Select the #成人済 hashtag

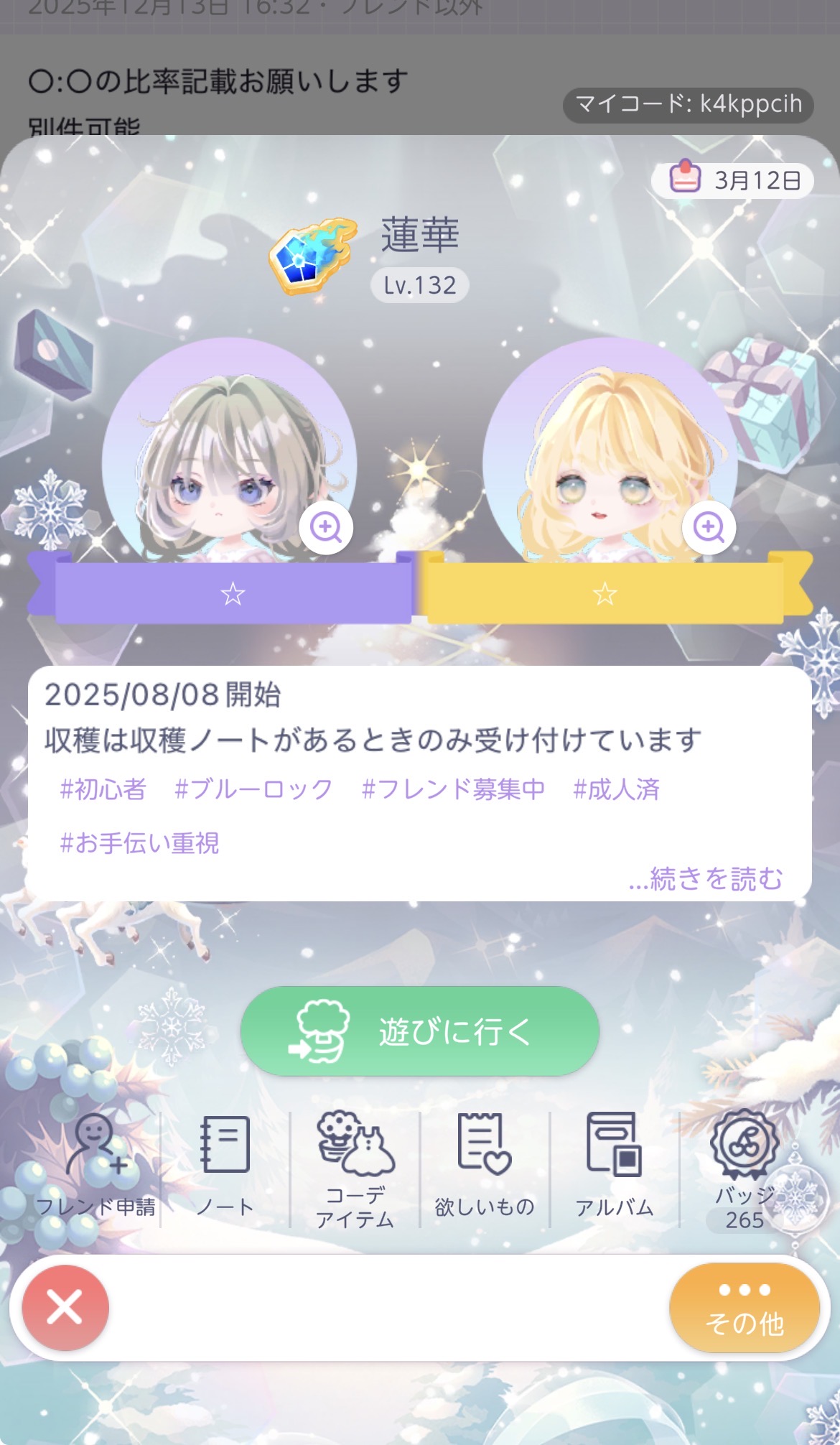(616, 789)
